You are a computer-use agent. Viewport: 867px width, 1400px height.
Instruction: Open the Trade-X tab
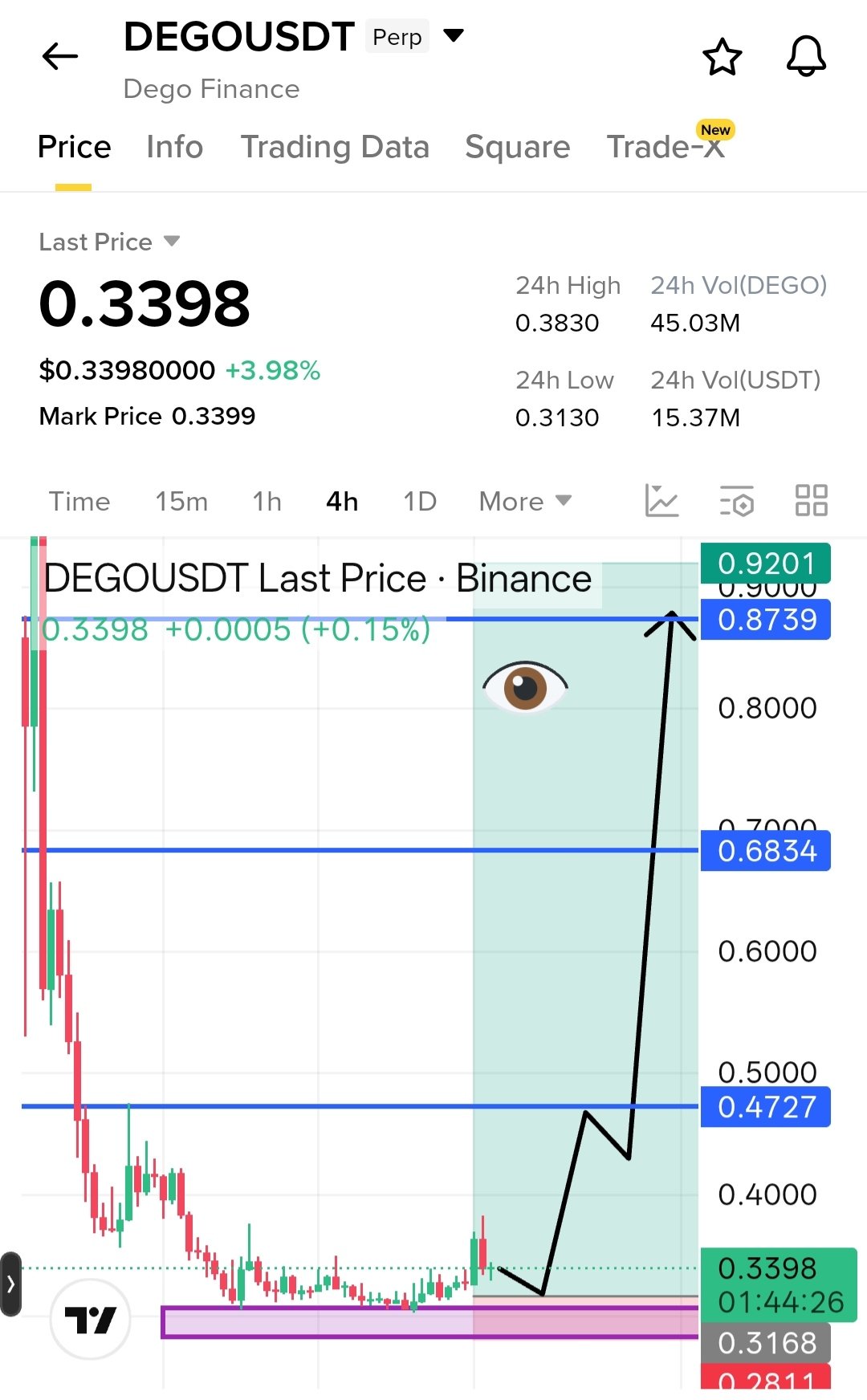666,147
